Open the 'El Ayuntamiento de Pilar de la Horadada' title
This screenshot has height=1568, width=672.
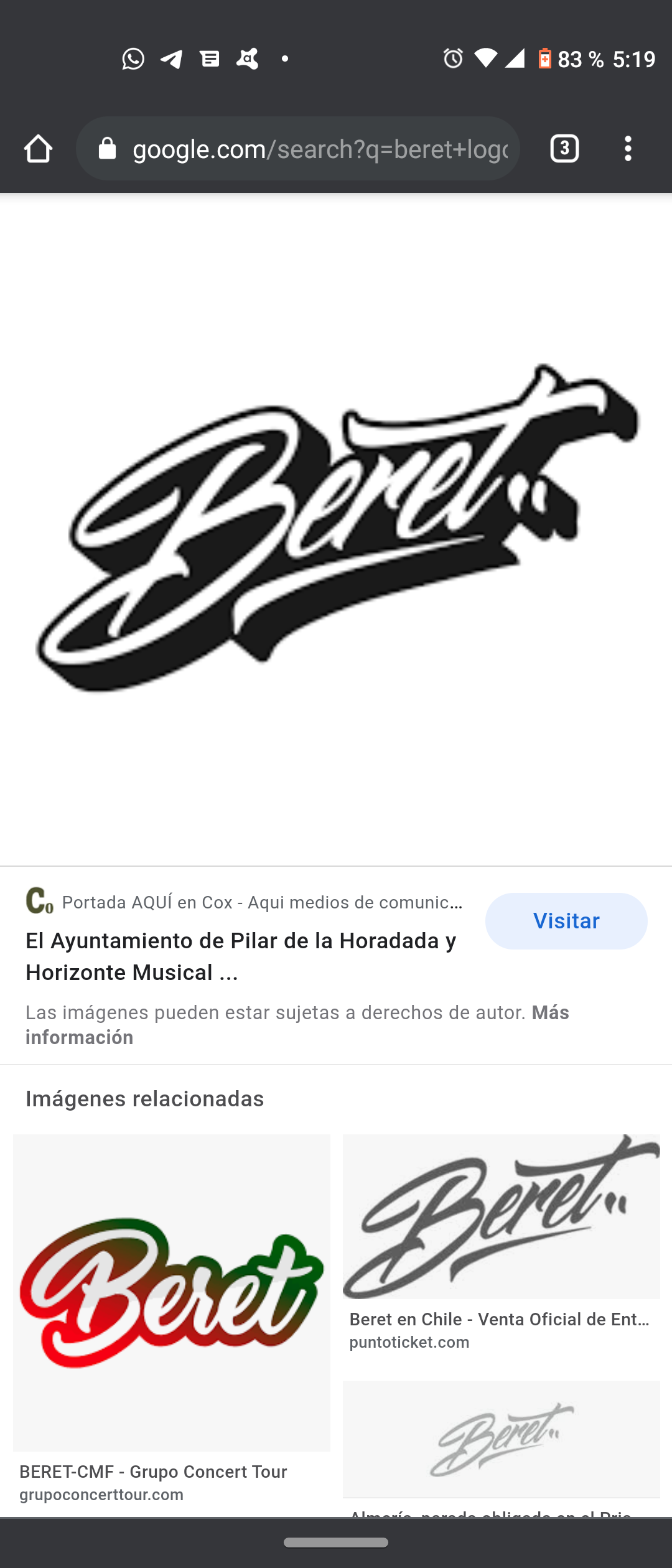click(x=241, y=956)
